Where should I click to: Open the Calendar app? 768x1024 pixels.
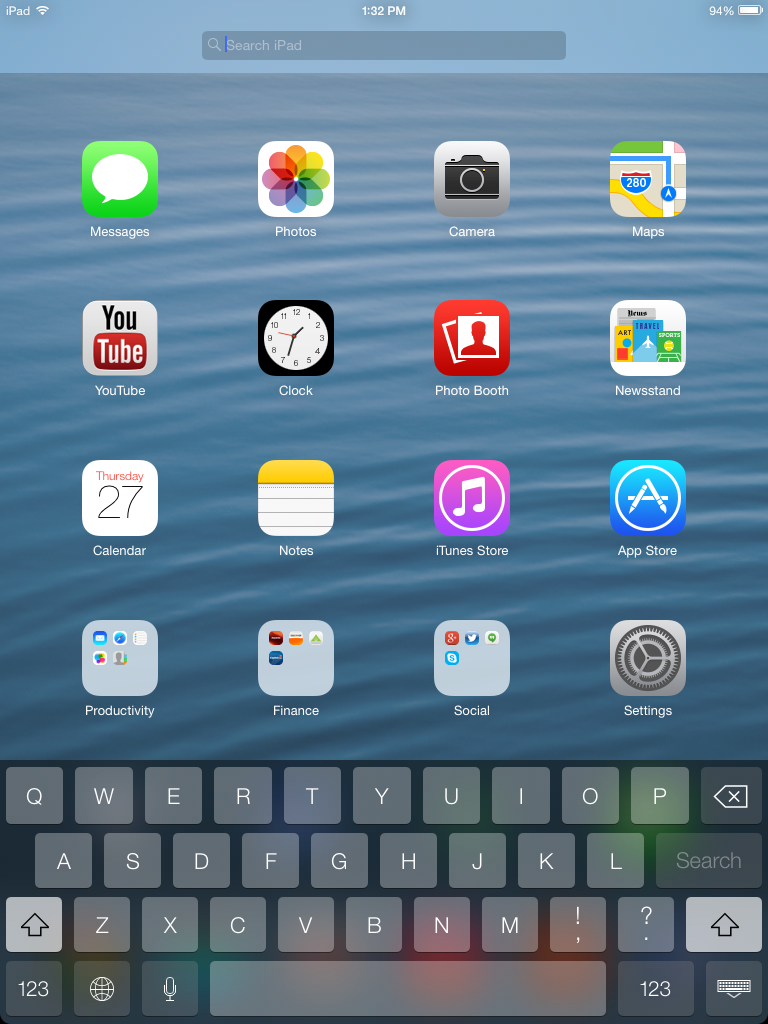click(120, 498)
